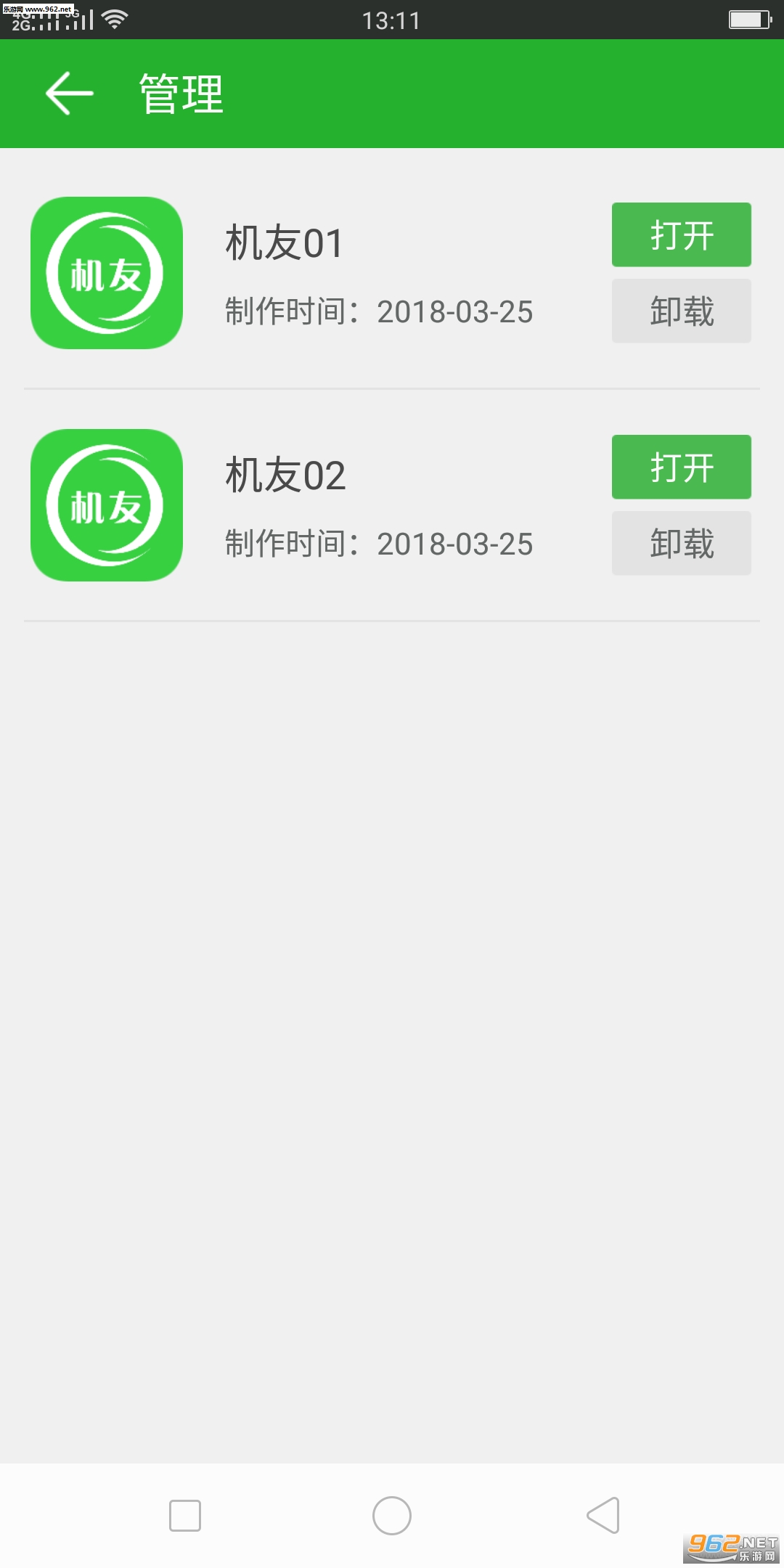Go back using the top-left arrow
Image resolution: width=784 pixels, height=1568 pixels.
(70, 94)
